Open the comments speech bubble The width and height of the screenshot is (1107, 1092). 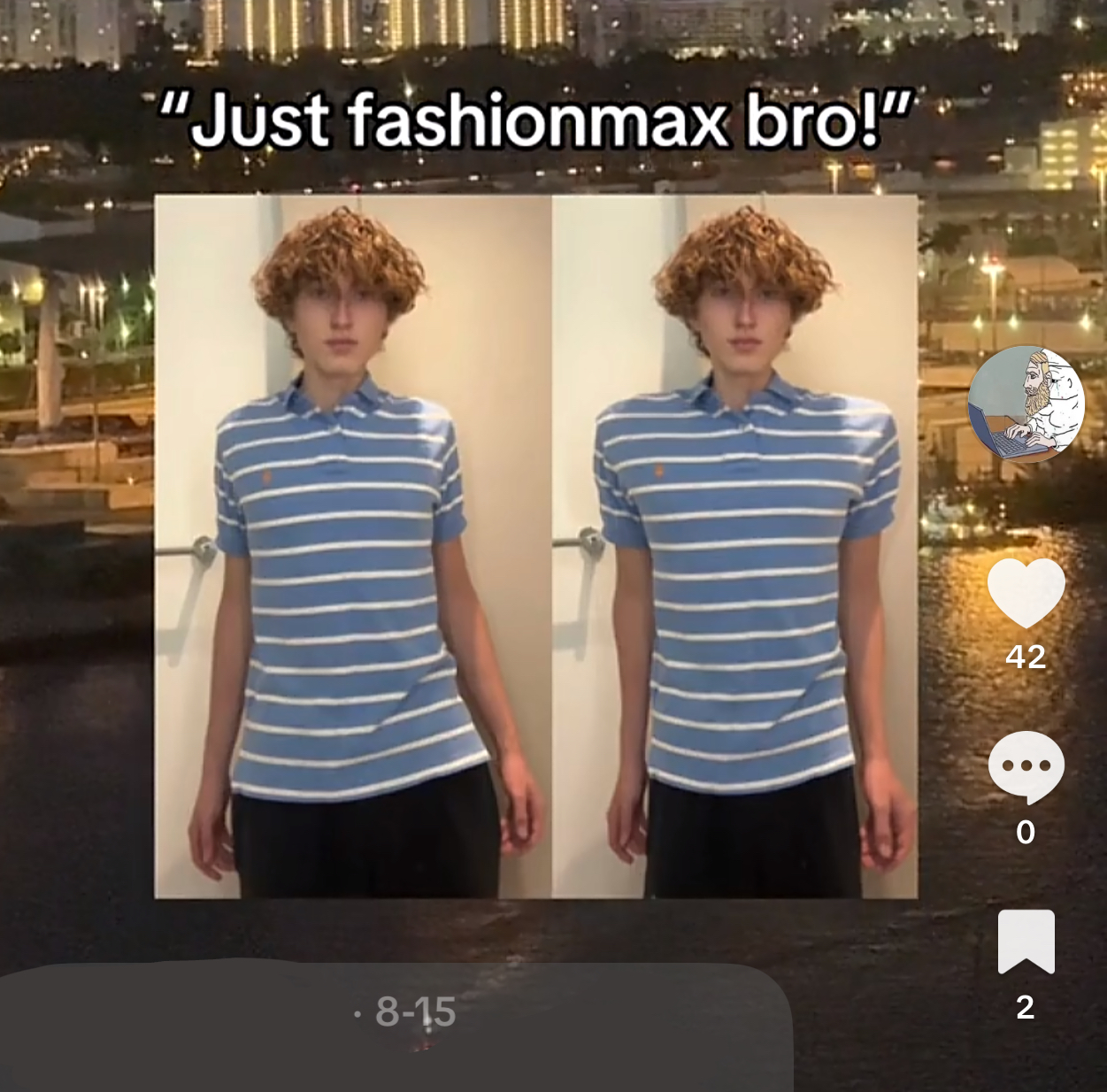[1026, 766]
